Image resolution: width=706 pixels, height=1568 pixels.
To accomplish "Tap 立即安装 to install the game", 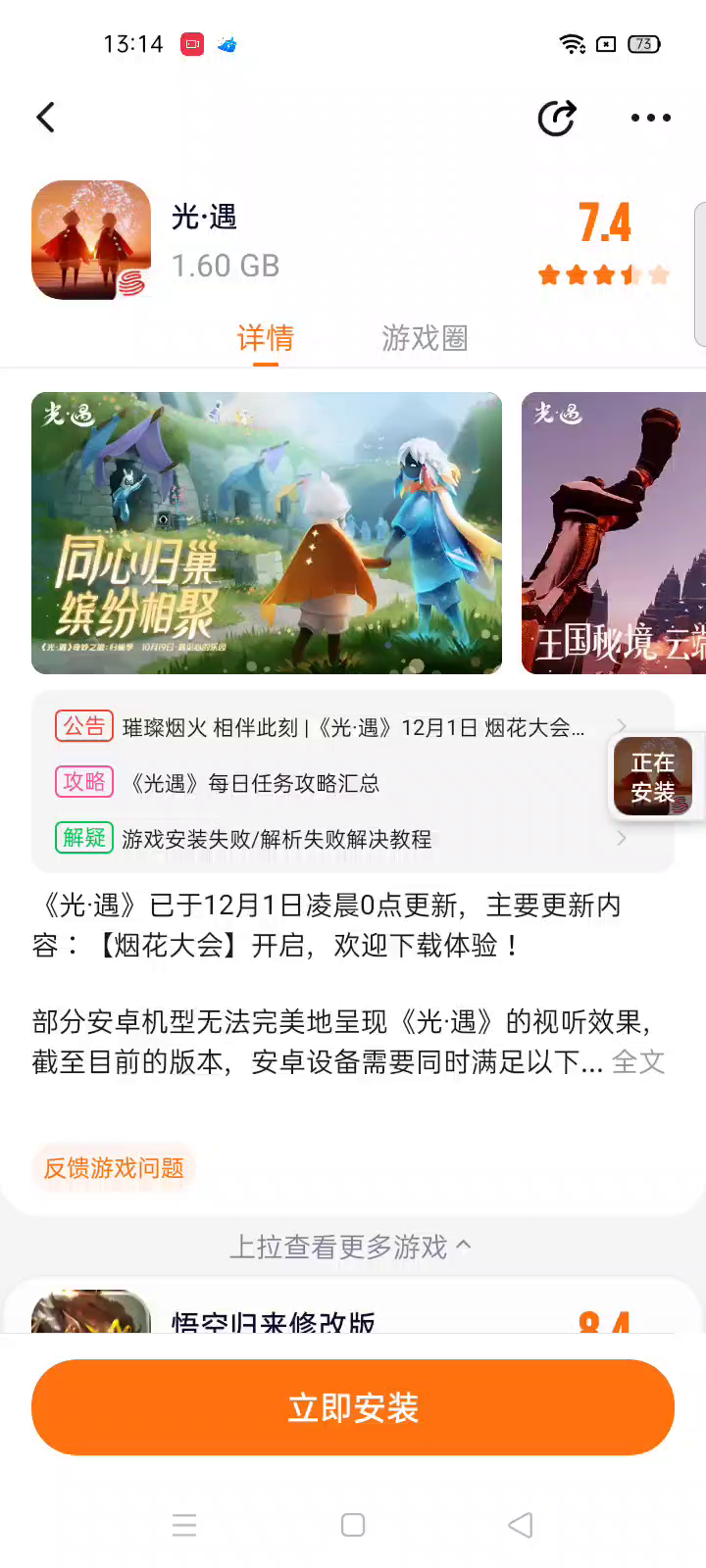I will [x=353, y=1407].
